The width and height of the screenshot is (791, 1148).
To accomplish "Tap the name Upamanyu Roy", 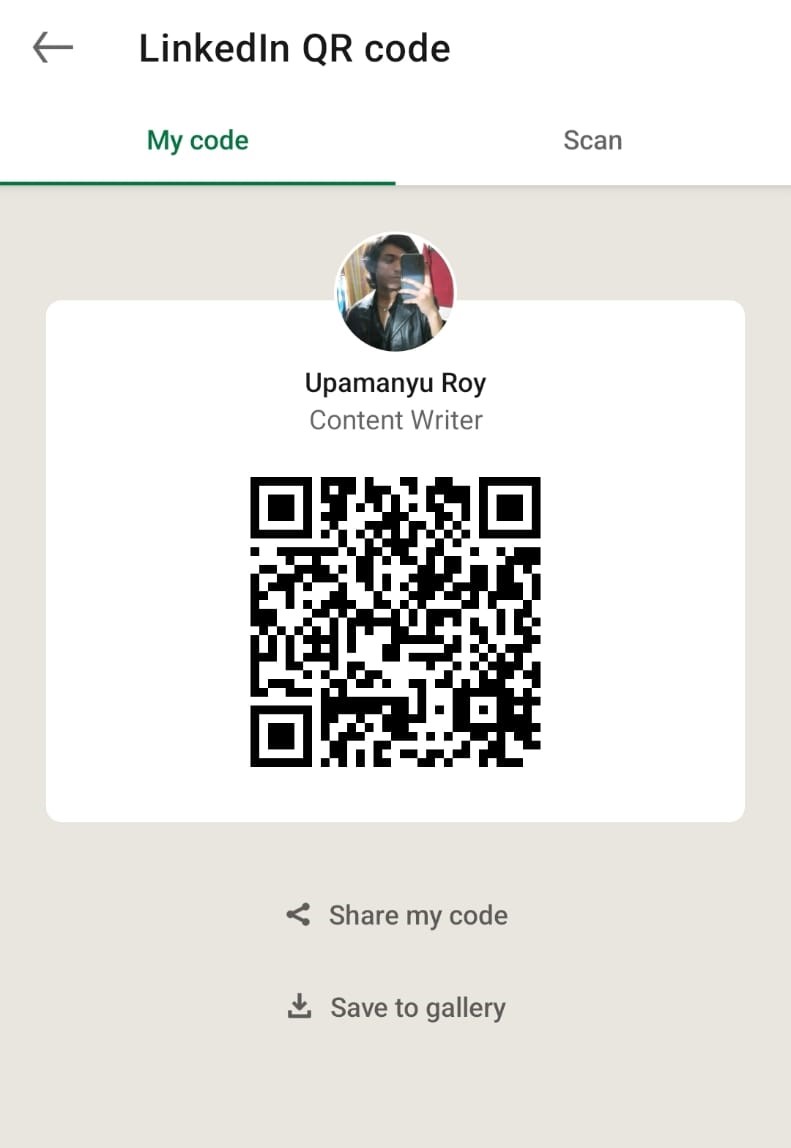I will (x=395, y=382).
